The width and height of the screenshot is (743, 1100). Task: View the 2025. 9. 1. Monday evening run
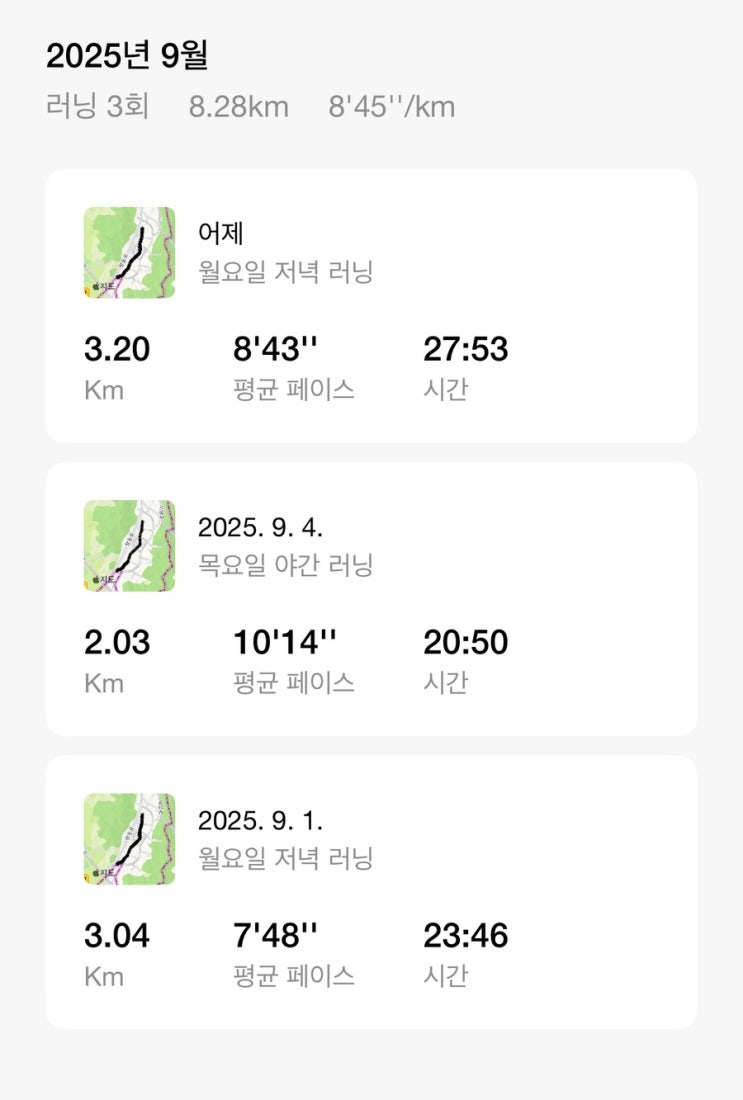371,892
